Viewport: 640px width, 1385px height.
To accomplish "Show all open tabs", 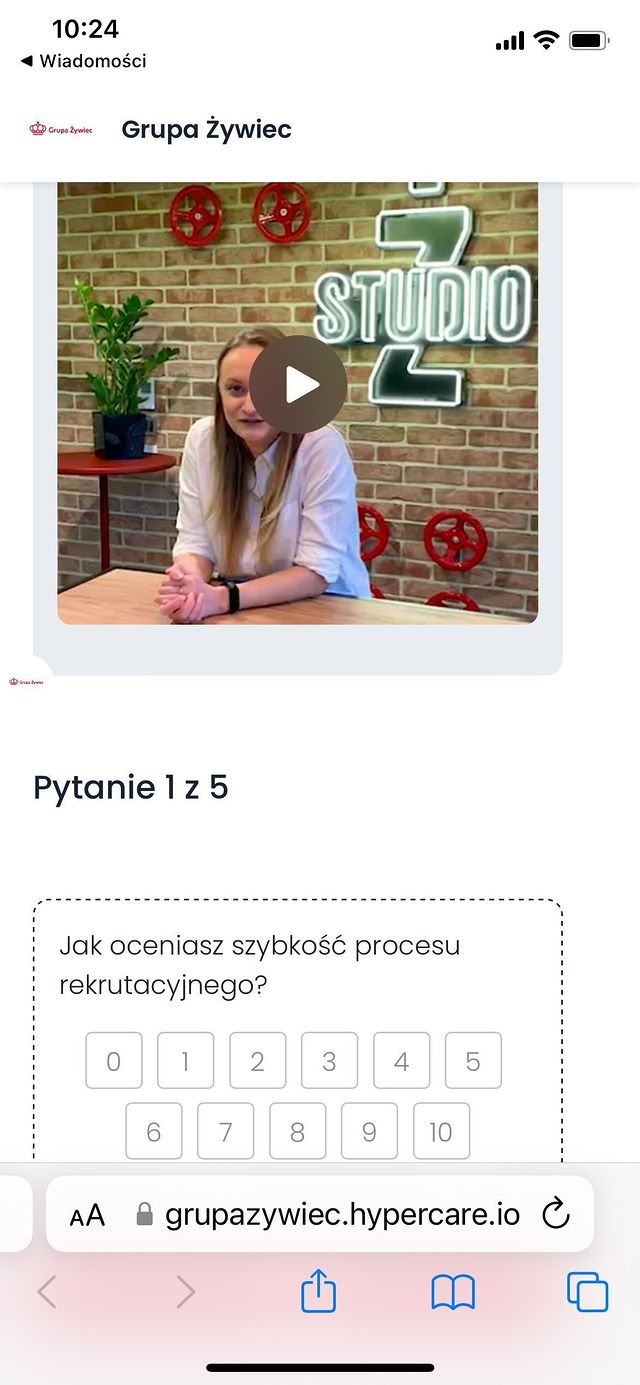I will (x=587, y=1292).
